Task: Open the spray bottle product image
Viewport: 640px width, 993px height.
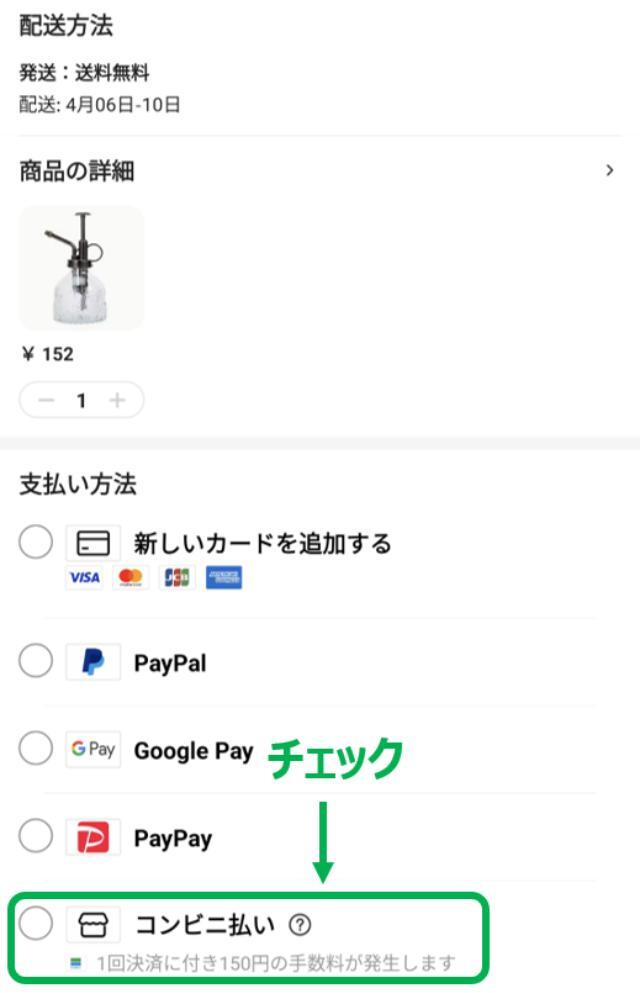Action: tap(81, 268)
